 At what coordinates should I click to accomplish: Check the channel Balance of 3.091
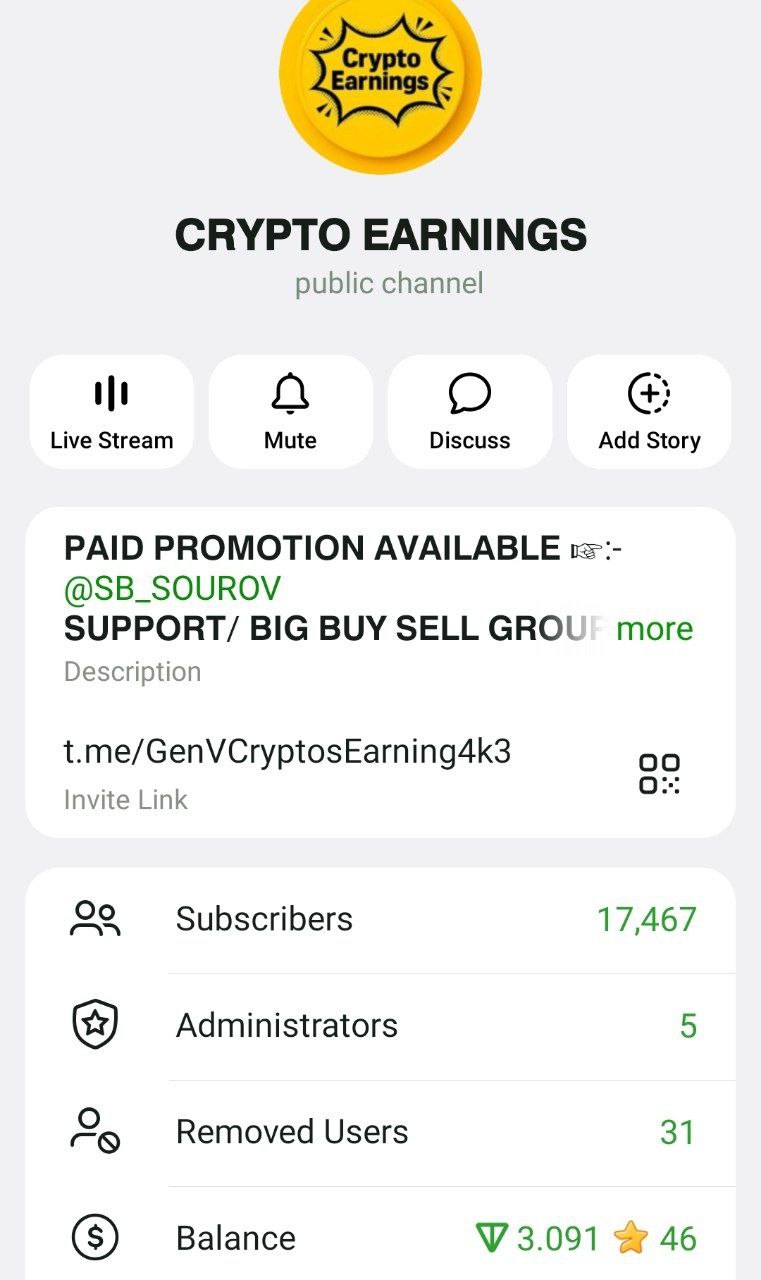coord(380,1238)
